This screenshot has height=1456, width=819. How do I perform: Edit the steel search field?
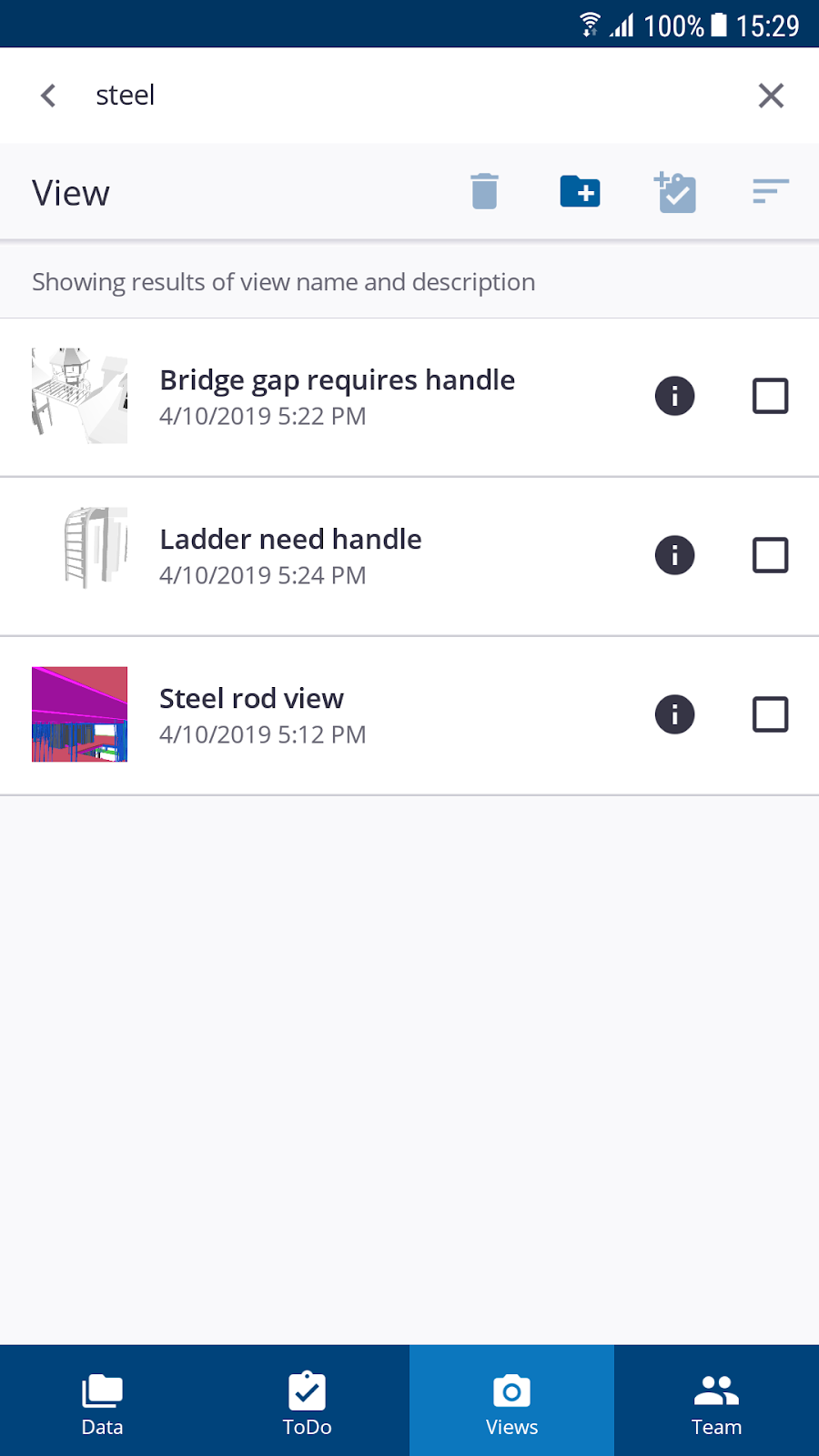364,96
